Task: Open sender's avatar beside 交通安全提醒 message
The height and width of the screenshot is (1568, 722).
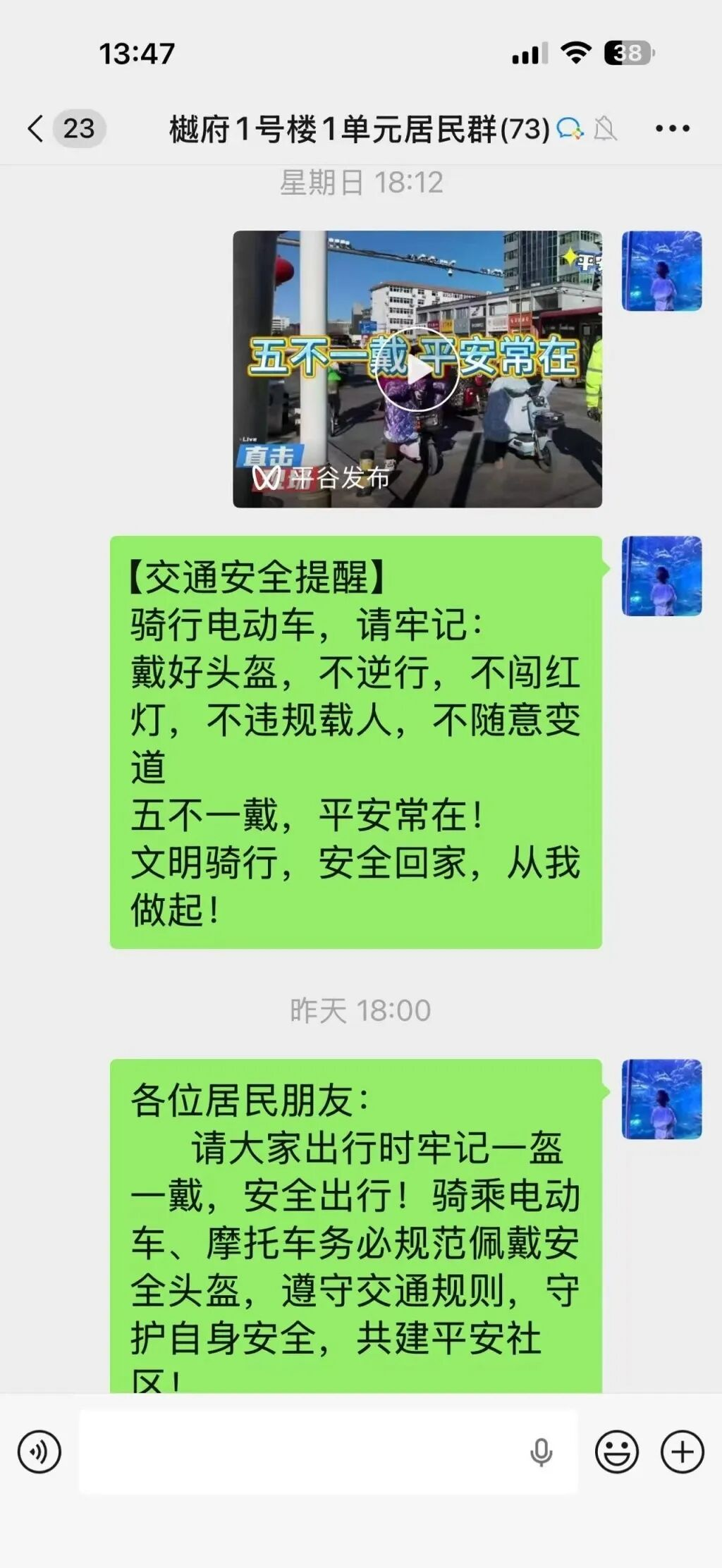Action: pyautogui.click(x=661, y=576)
